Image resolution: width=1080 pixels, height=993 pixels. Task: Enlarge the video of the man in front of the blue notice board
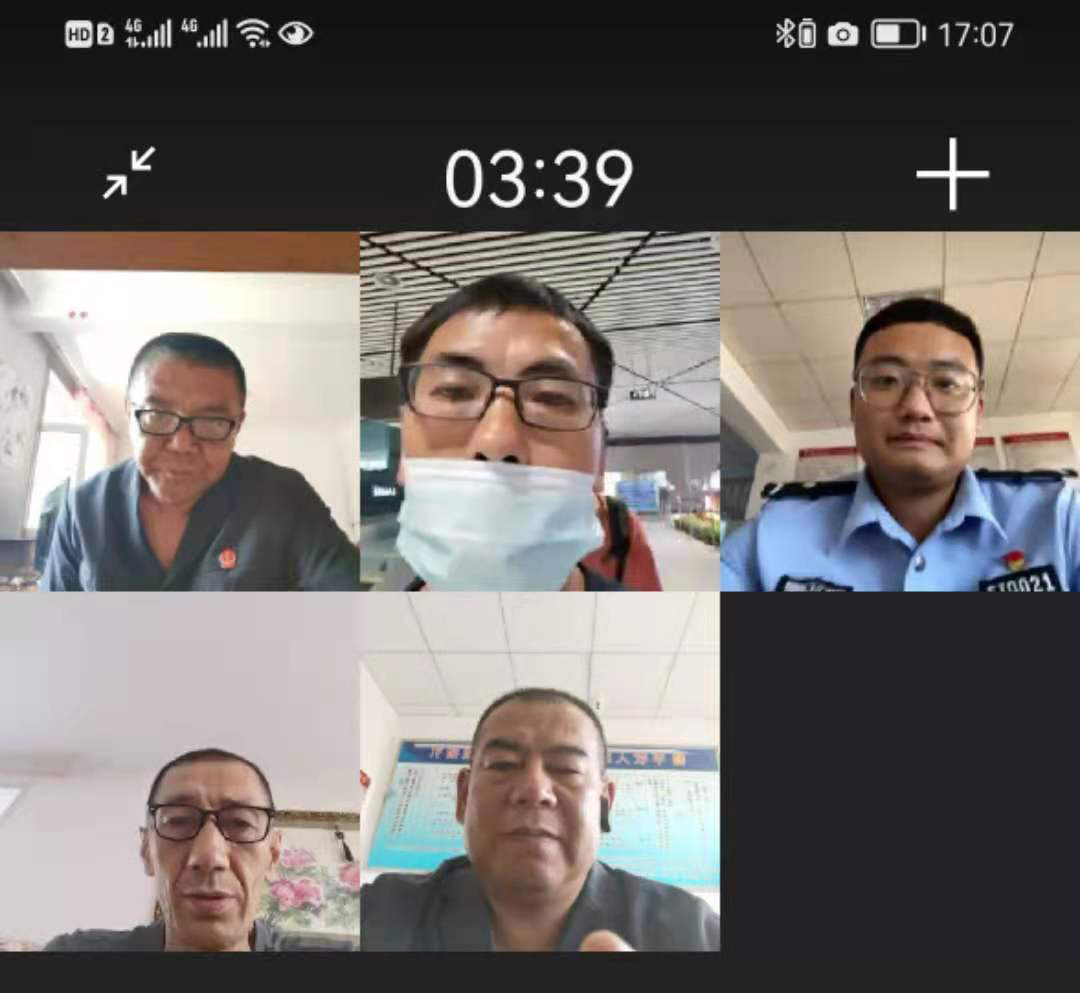click(540, 772)
